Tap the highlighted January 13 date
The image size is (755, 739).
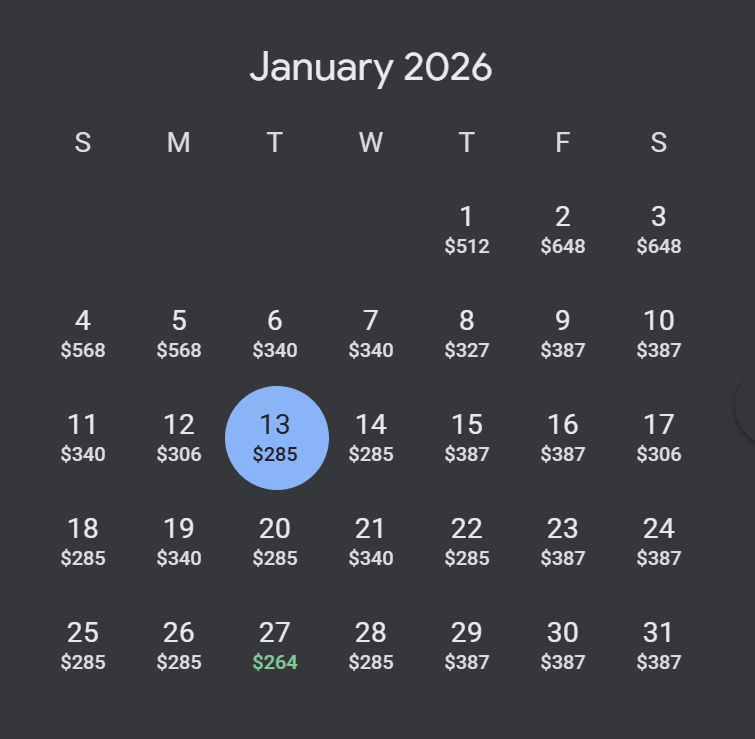[x=276, y=438]
